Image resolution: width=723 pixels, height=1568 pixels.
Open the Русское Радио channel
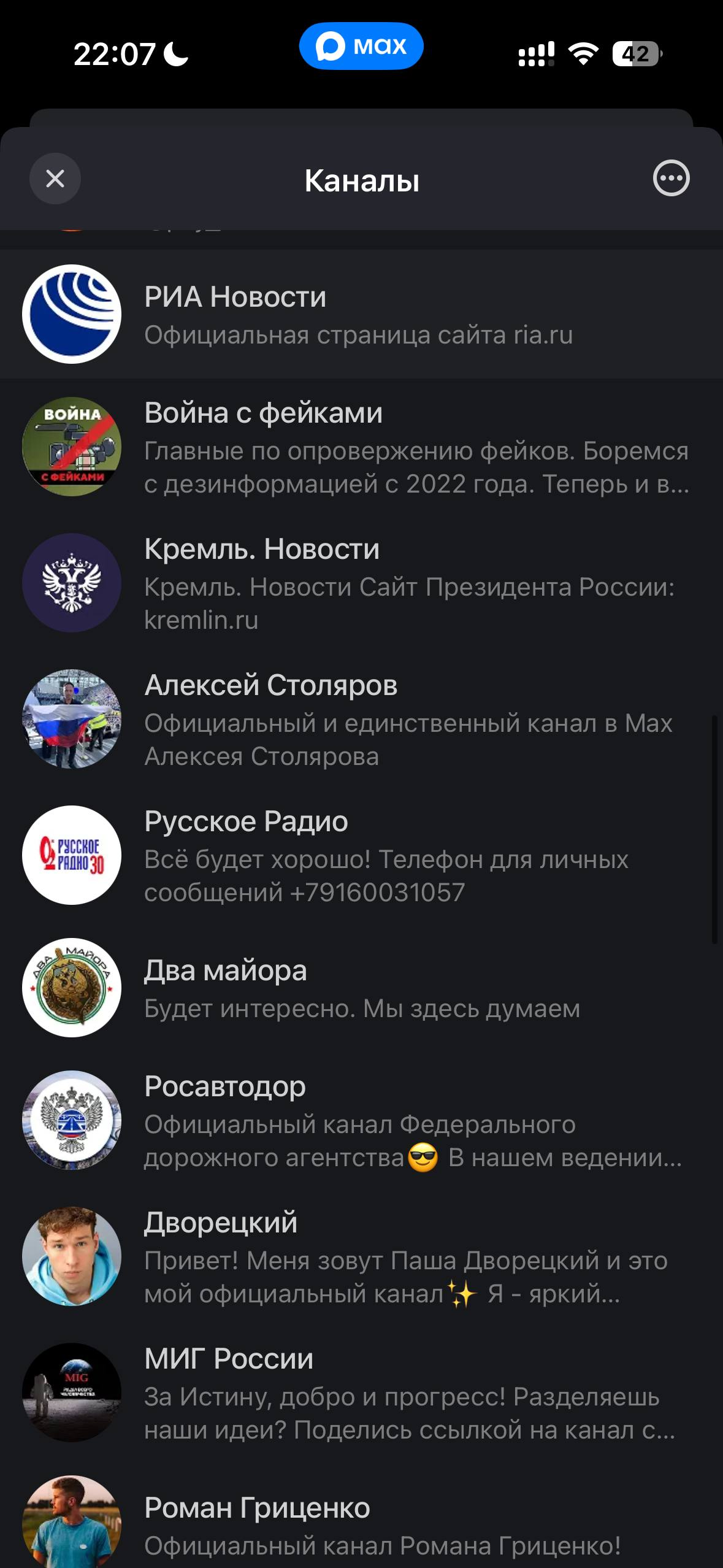pos(361,856)
